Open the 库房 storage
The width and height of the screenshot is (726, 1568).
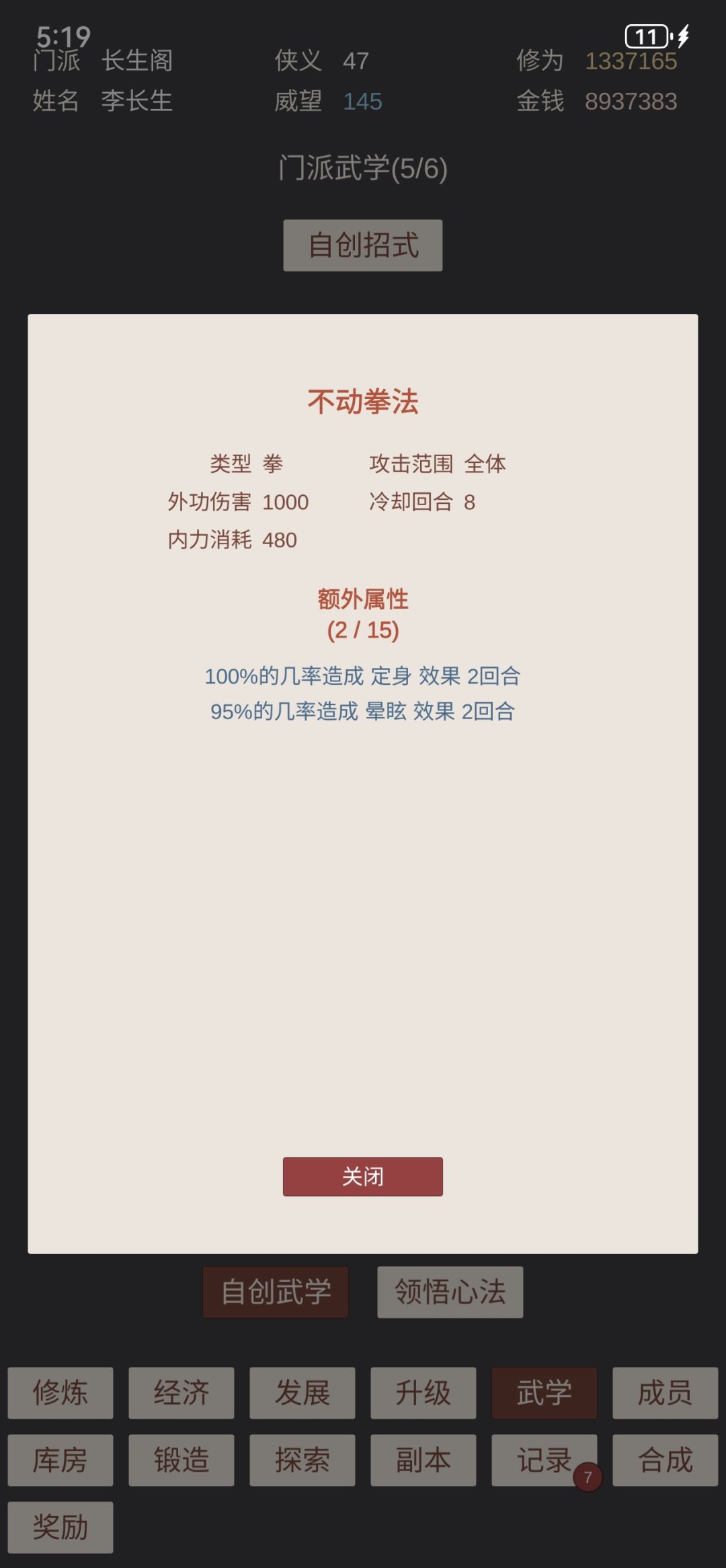(61, 1460)
